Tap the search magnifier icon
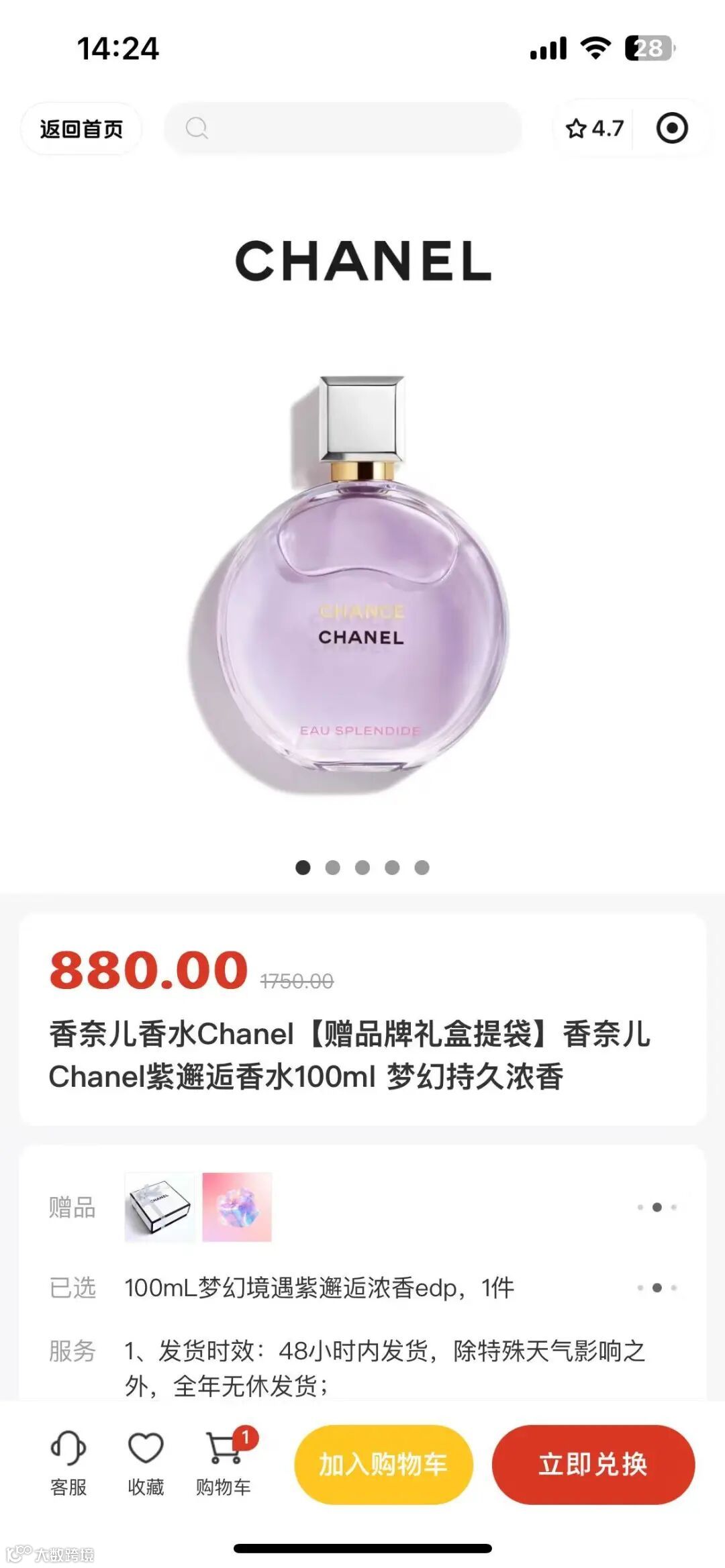 click(x=197, y=129)
